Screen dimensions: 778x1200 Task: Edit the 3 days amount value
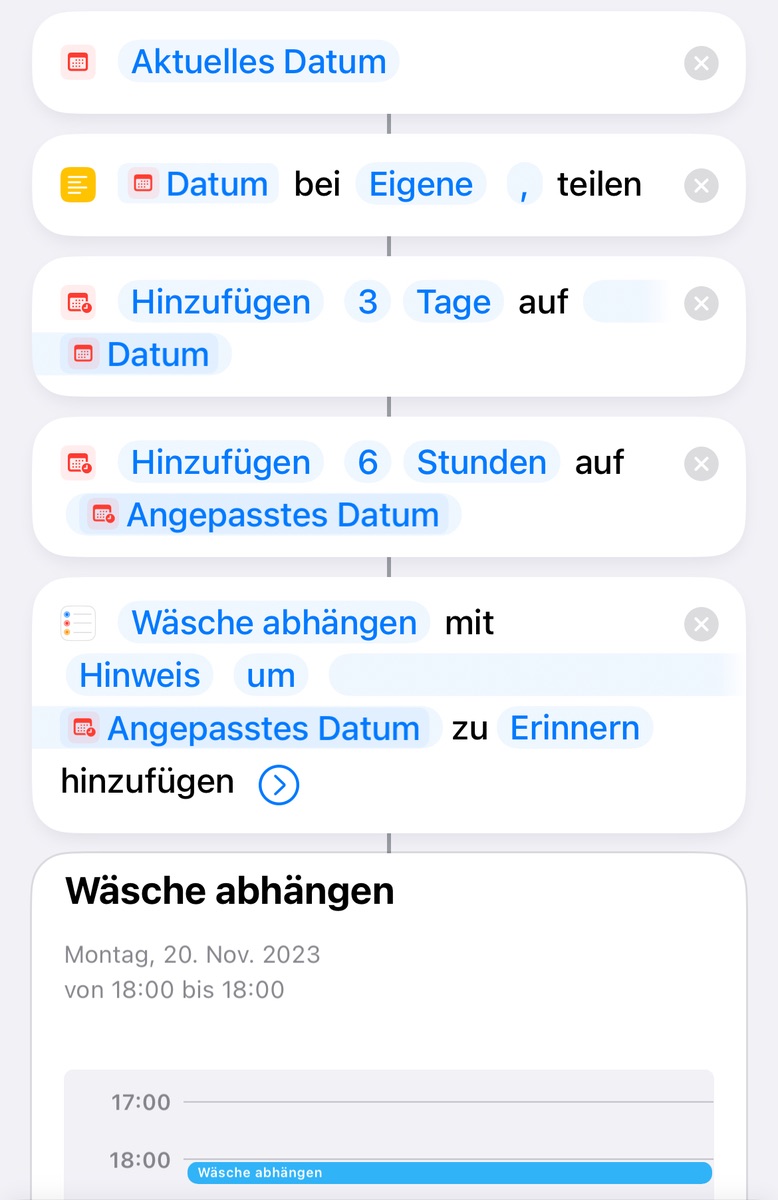click(x=367, y=303)
